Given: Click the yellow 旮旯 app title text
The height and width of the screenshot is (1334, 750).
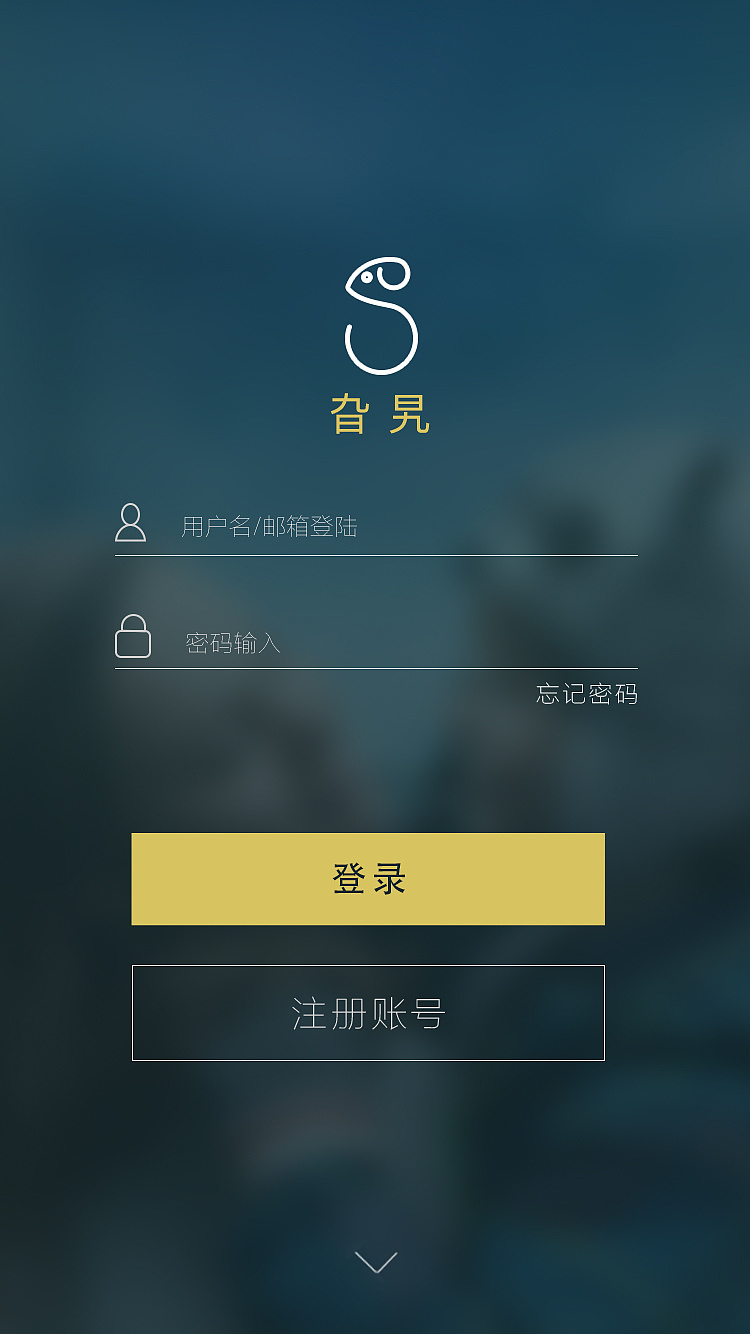Looking at the screenshot, I should [x=380, y=412].
